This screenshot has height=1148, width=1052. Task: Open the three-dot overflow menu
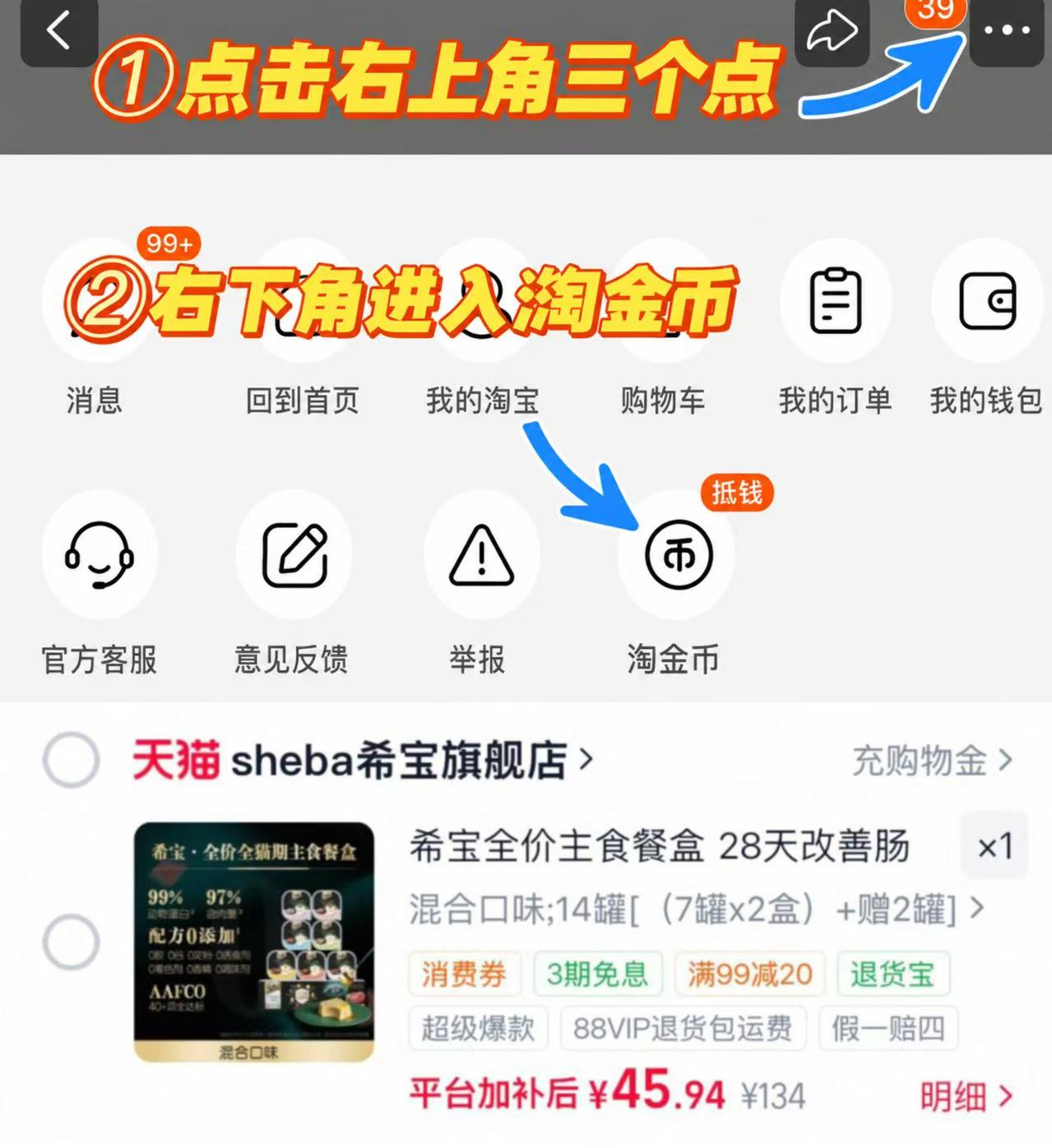(1007, 30)
